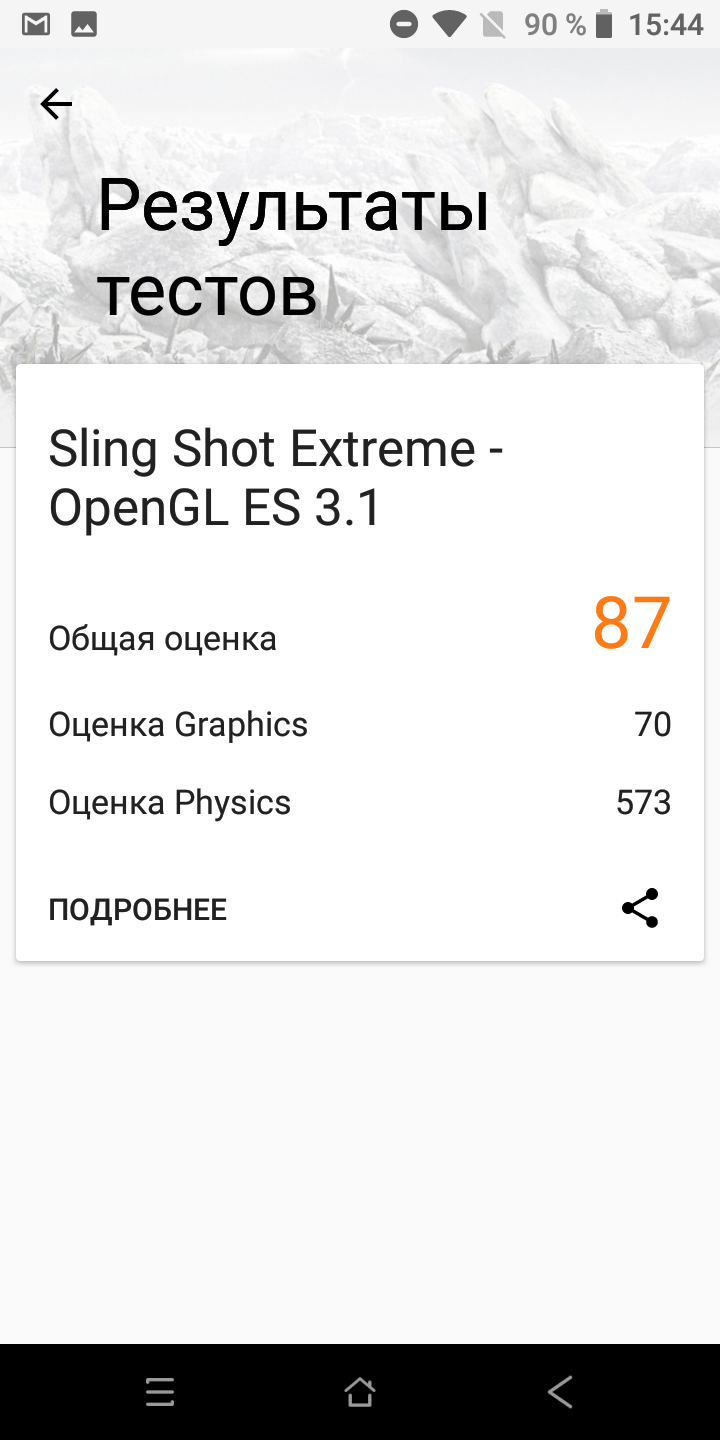This screenshot has height=1440, width=720.
Task: Open ПОДРОБНЕЕ for detailed results
Action: click(x=138, y=910)
